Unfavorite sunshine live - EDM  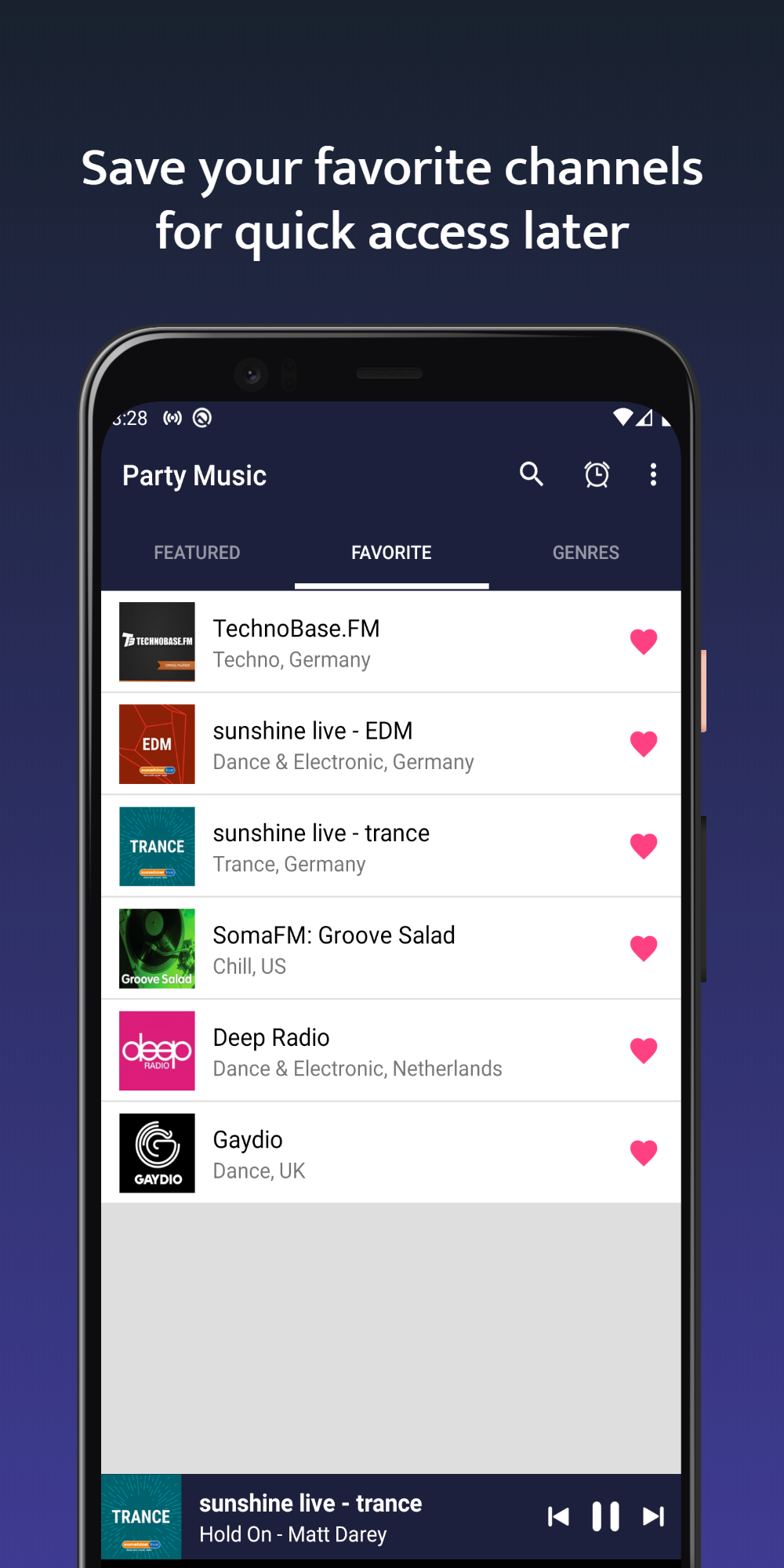[644, 743]
